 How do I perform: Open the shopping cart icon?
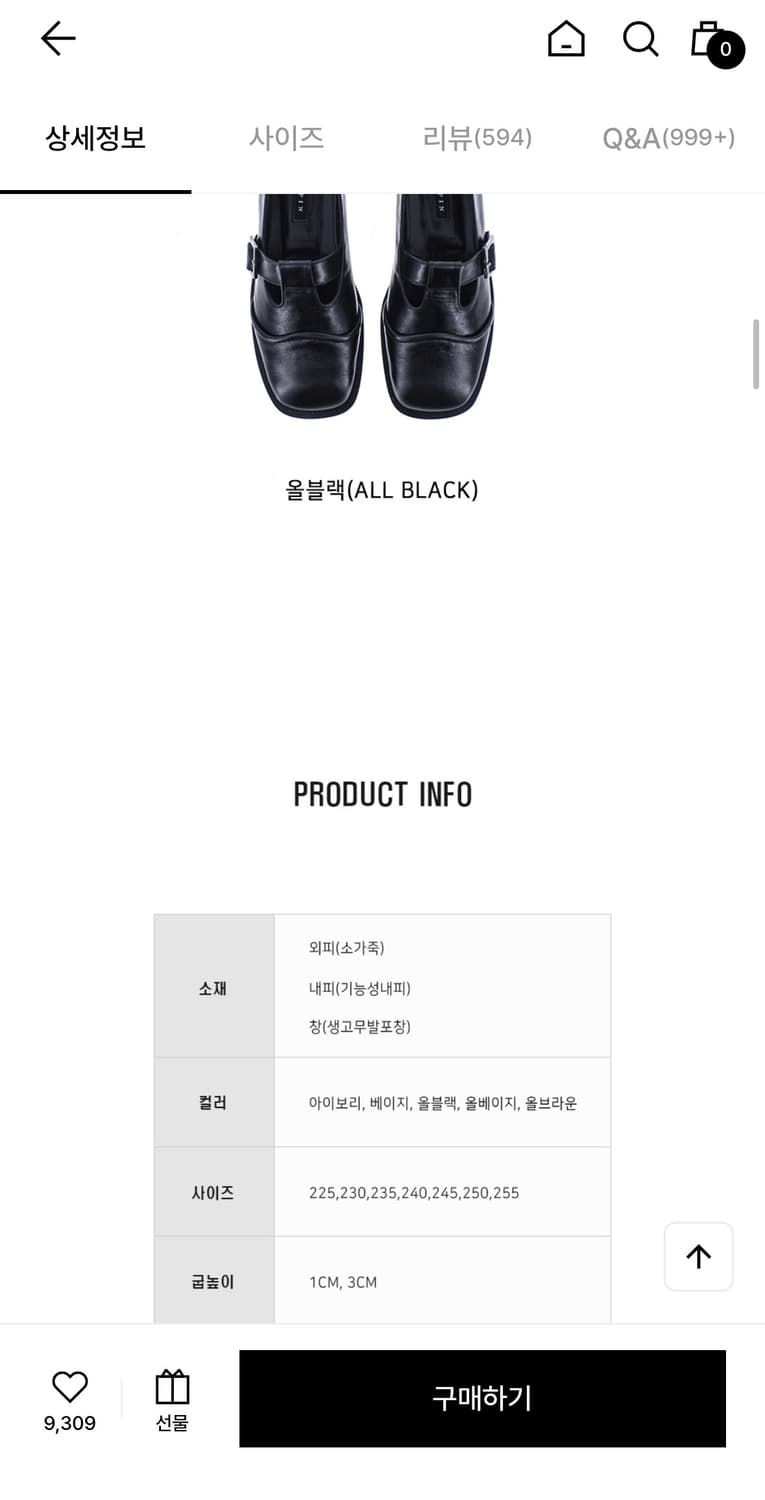[x=713, y=38]
